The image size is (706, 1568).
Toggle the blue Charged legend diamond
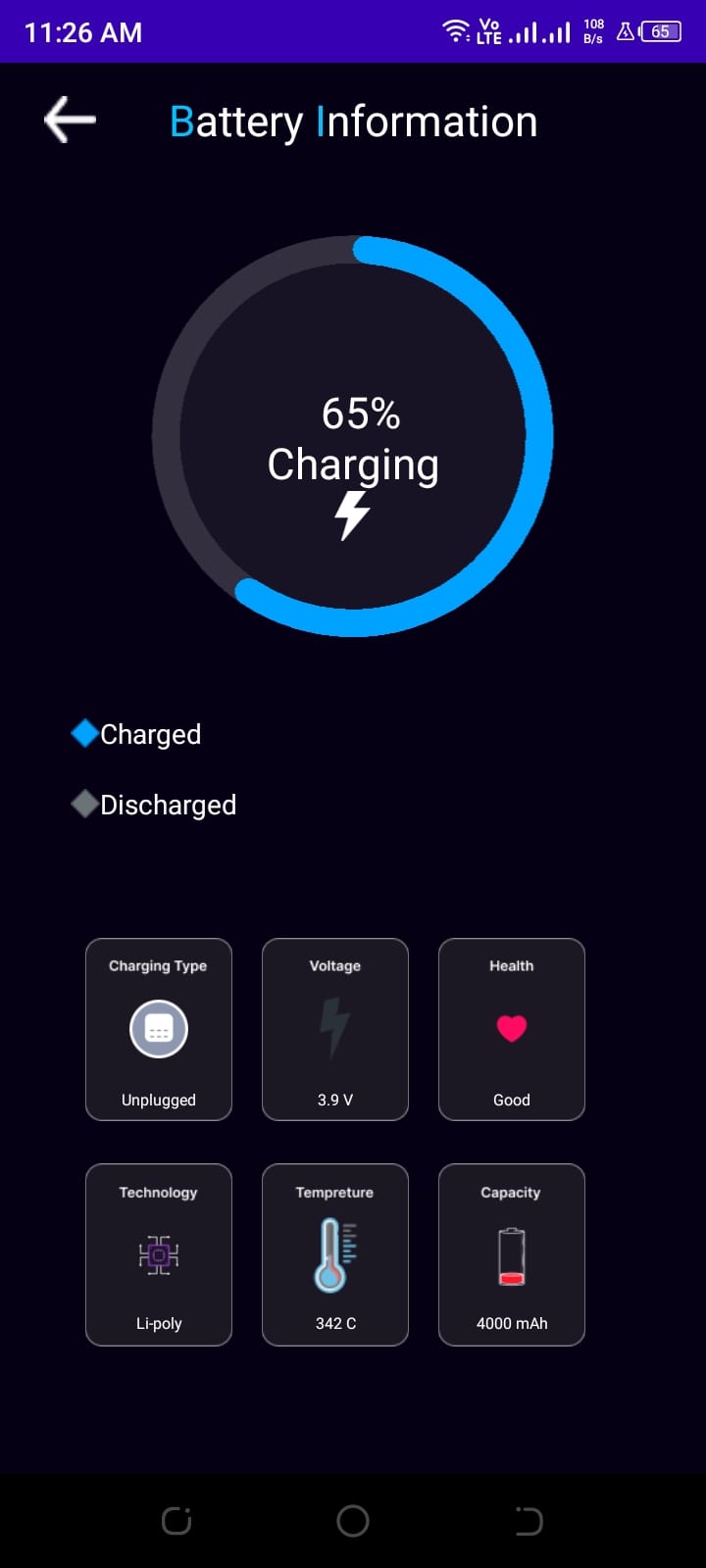pyautogui.click(x=83, y=733)
